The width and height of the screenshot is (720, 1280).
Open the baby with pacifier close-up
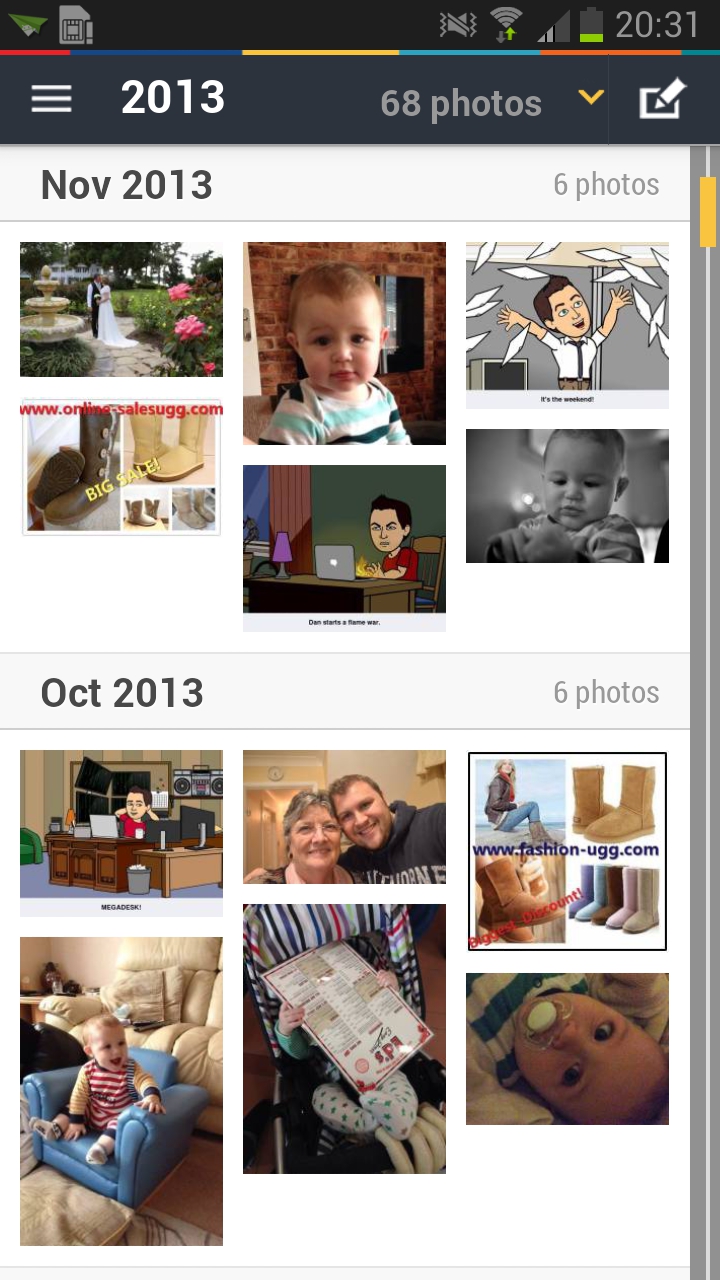(567, 1049)
